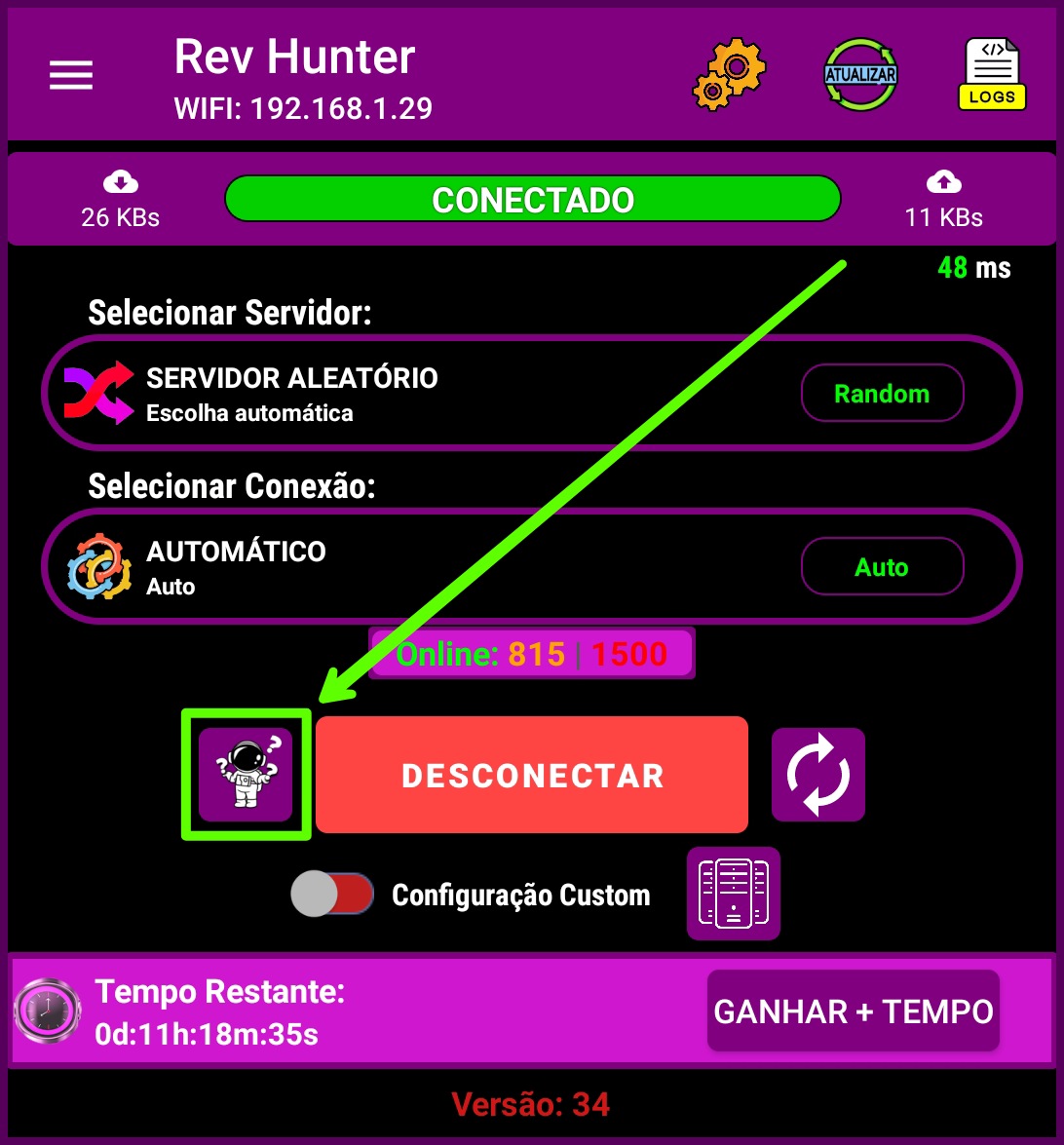Open the hamburger navigation menu
Image resolution: width=1064 pixels, height=1145 pixels.
pos(70,74)
